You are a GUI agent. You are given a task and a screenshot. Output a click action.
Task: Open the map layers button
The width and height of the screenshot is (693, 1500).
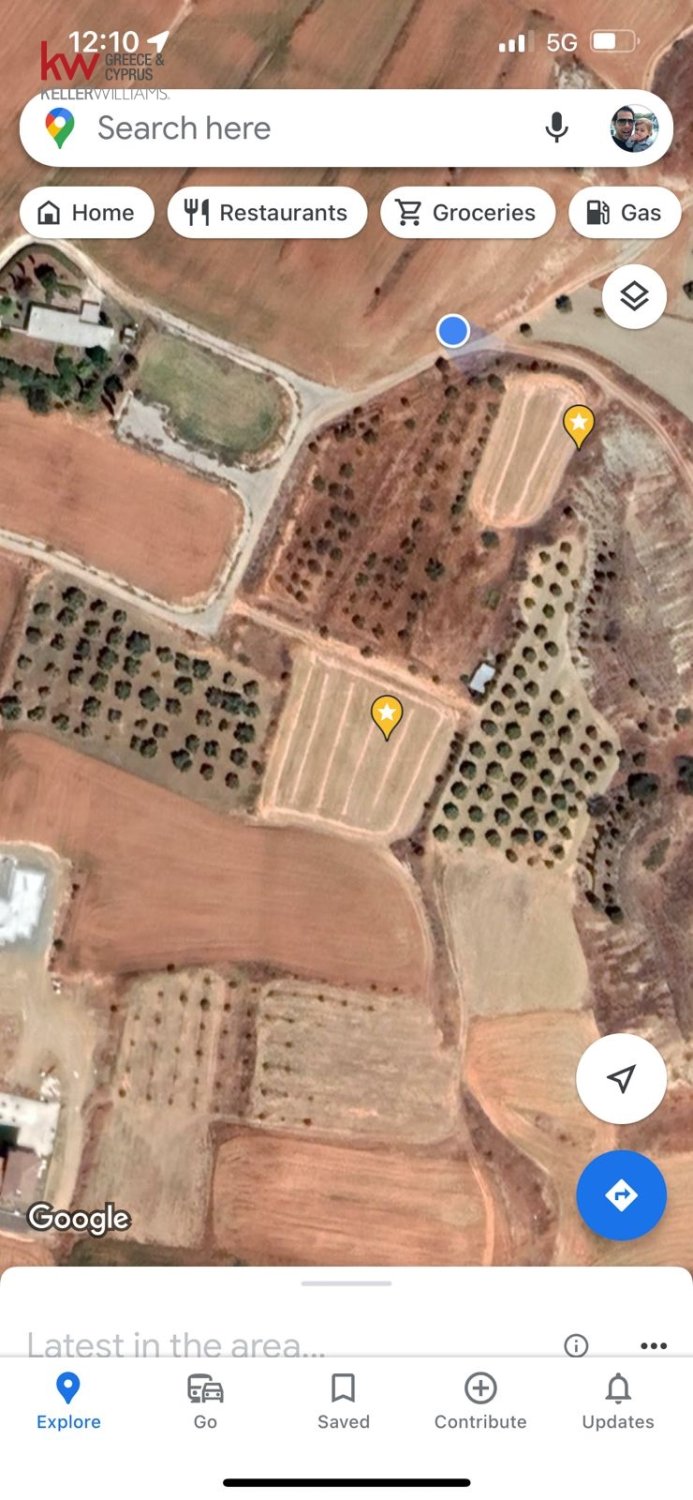click(634, 296)
